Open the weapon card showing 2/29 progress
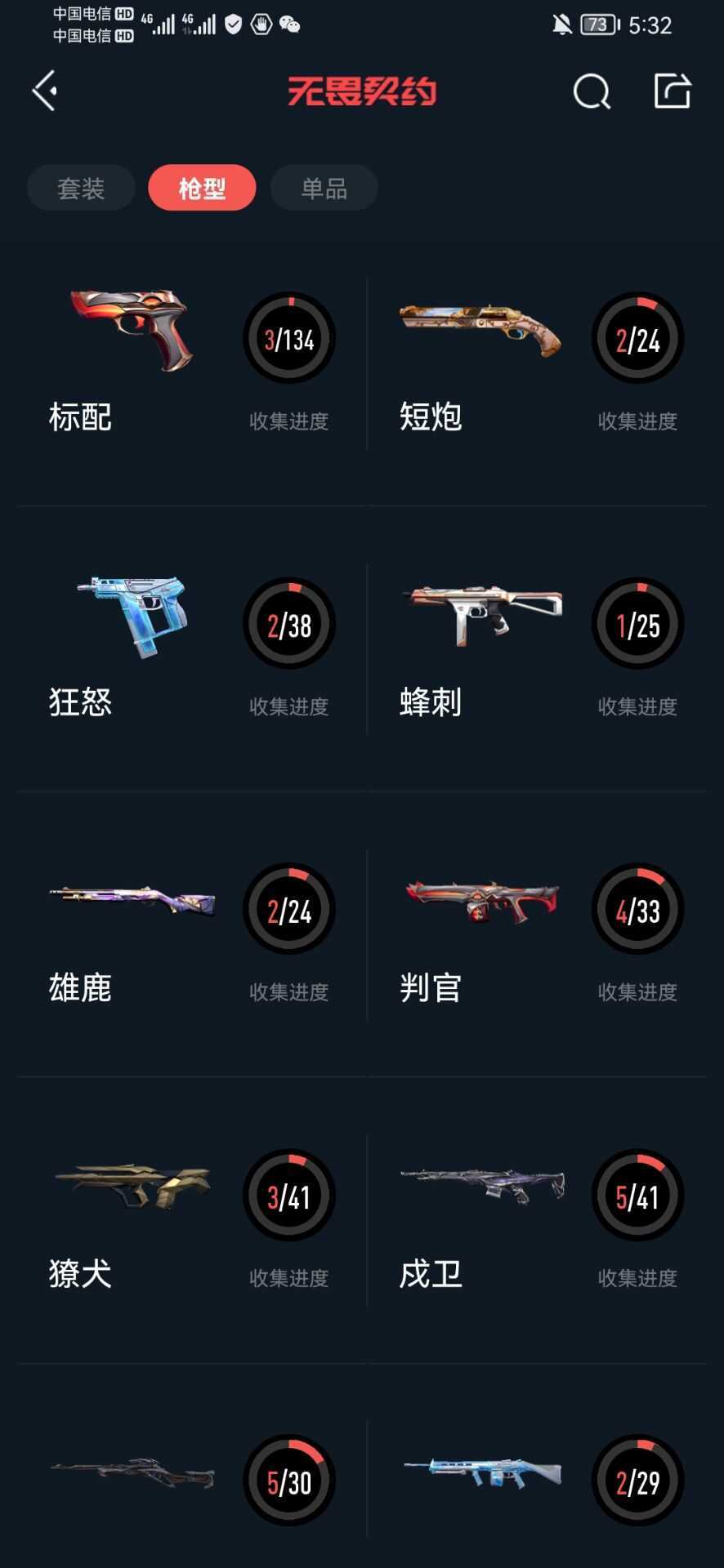 click(539, 1480)
